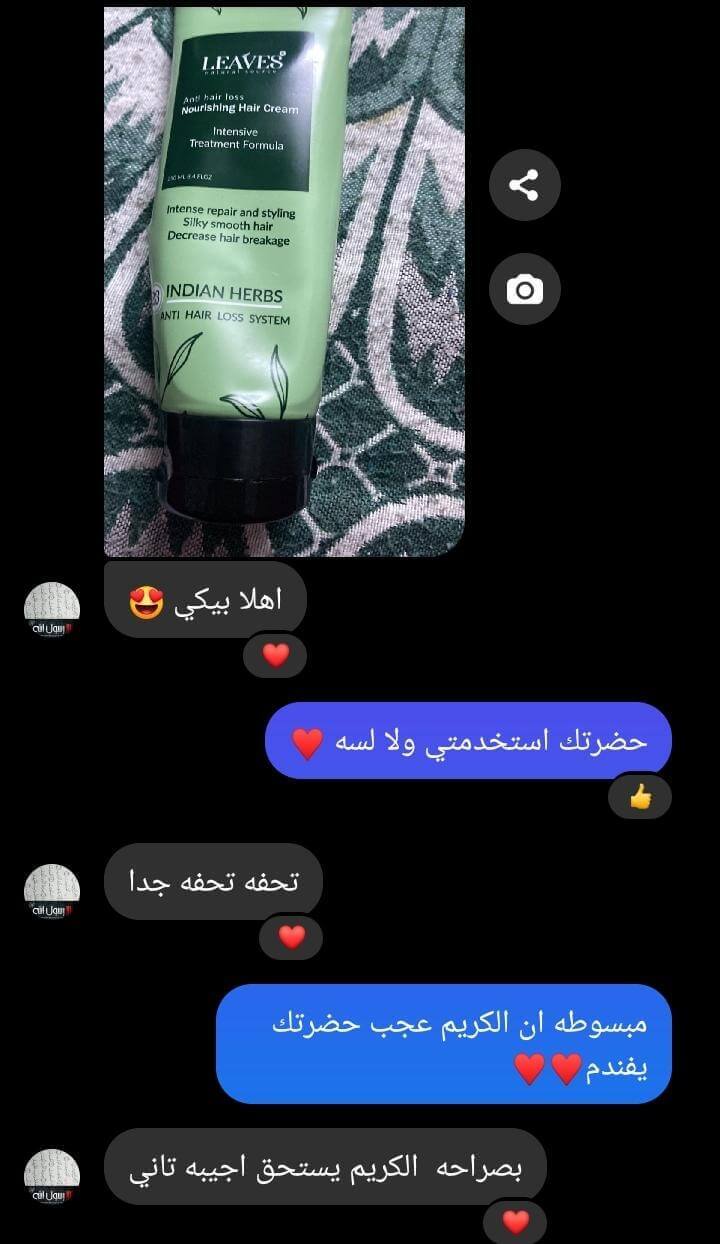Share the Leaves hair cream photo

click(x=524, y=185)
